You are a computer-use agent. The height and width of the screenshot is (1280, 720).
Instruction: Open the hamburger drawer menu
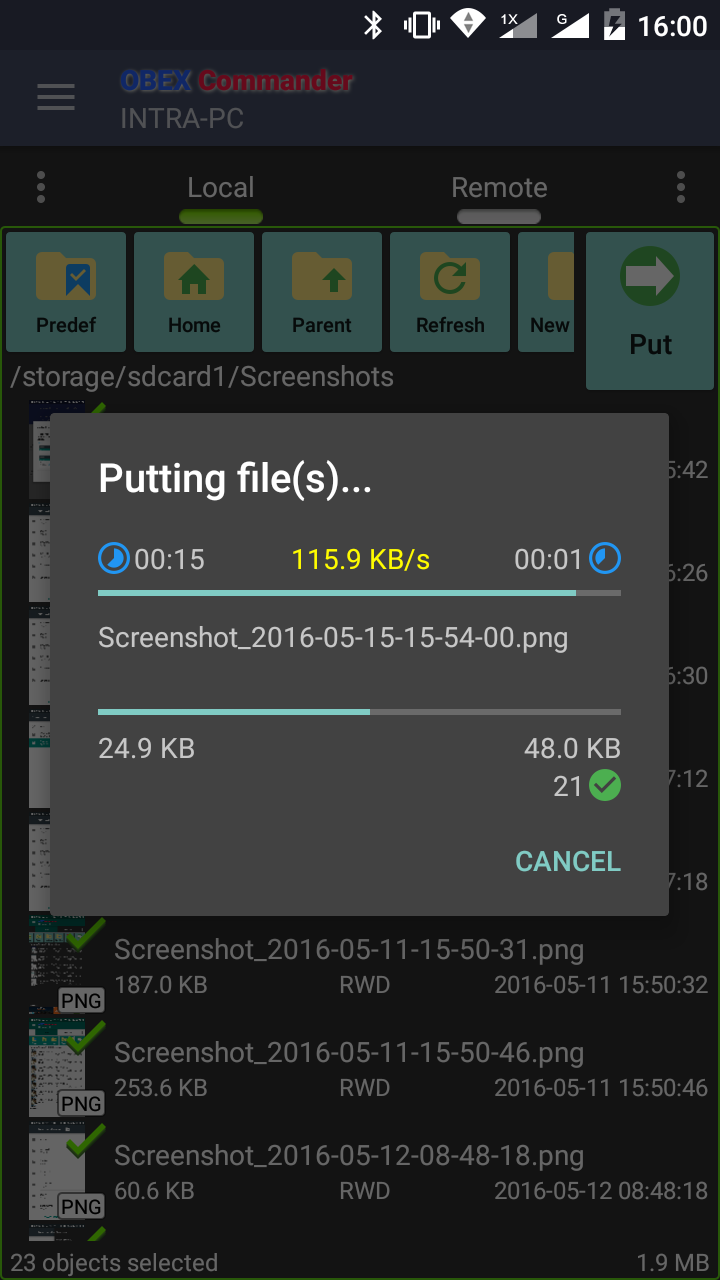coord(56,98)
